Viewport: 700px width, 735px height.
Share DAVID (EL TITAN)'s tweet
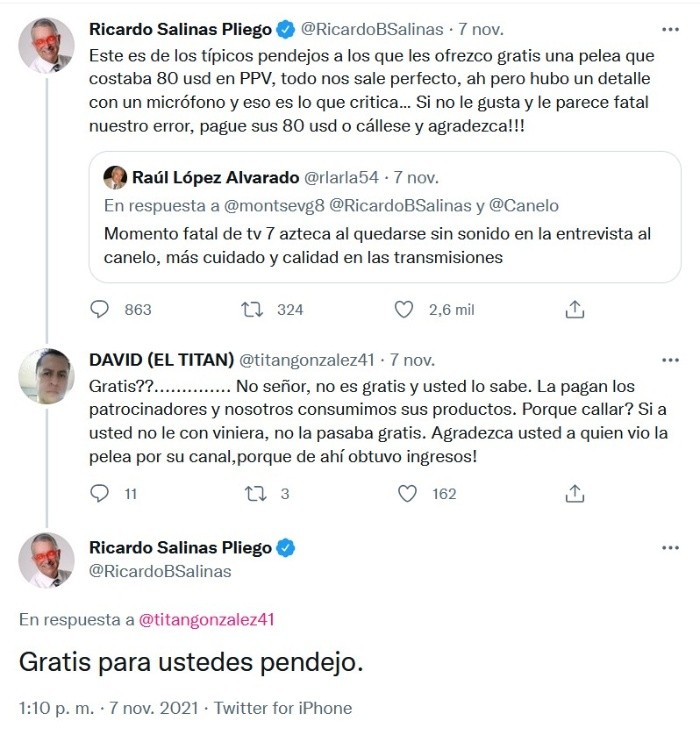575,493
